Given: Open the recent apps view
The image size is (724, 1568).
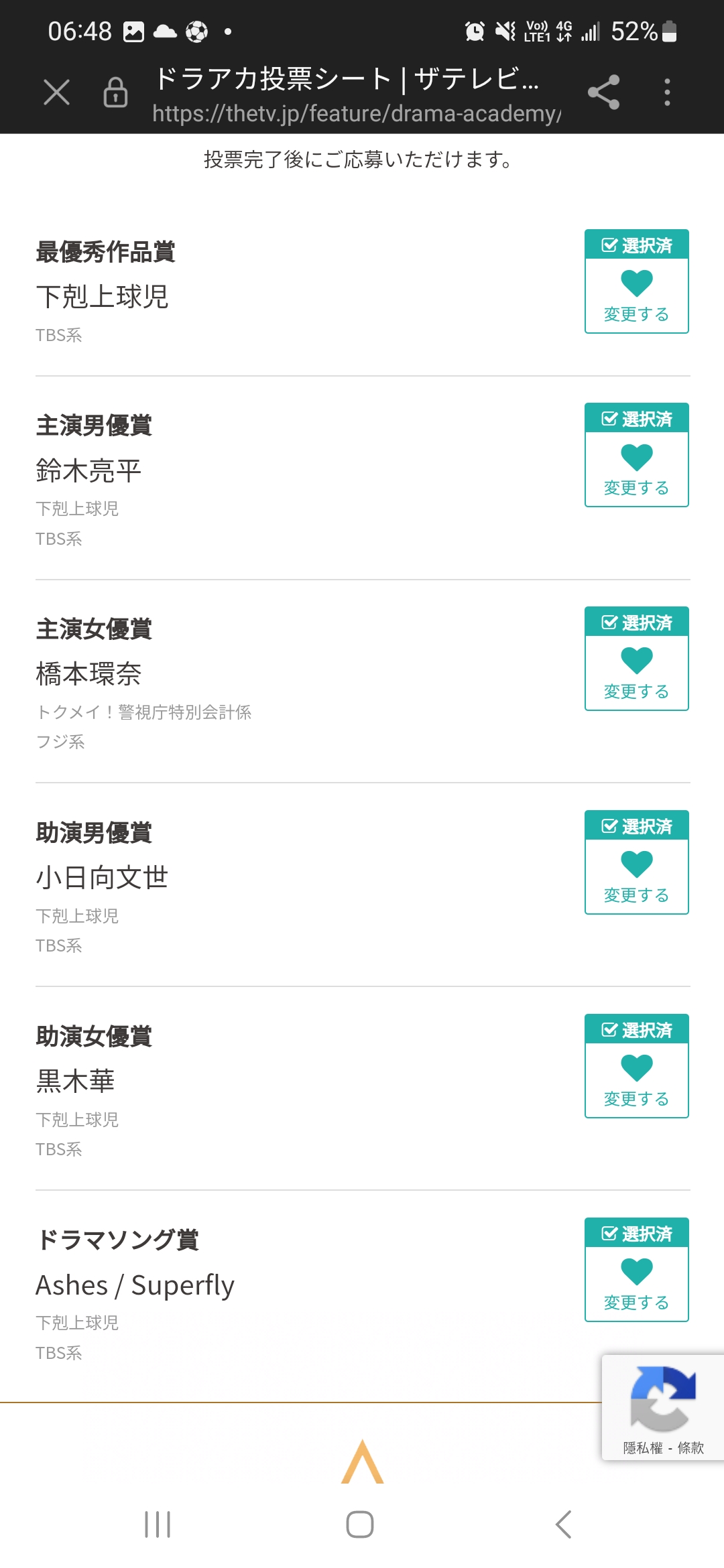Looking at the screenshot, I should [x=158, y=1524].
